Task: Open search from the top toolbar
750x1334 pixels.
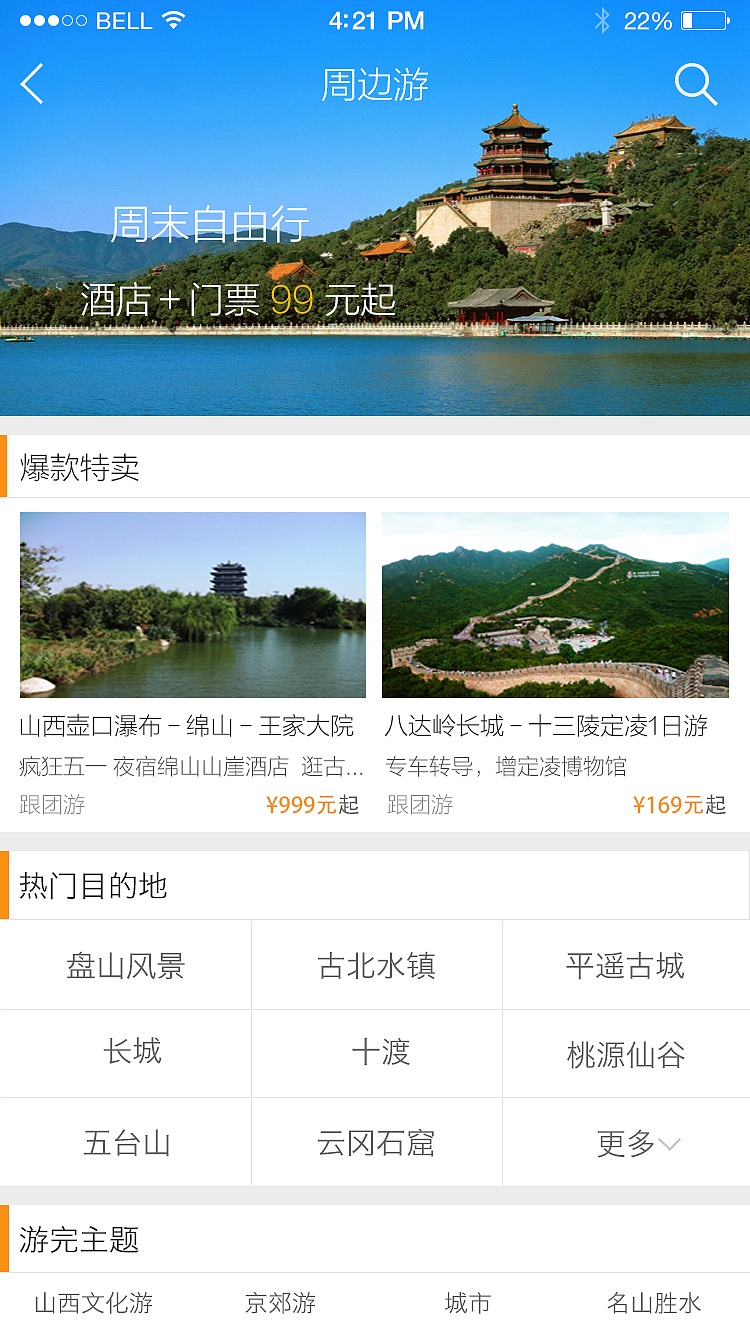Action: (696, 85)
